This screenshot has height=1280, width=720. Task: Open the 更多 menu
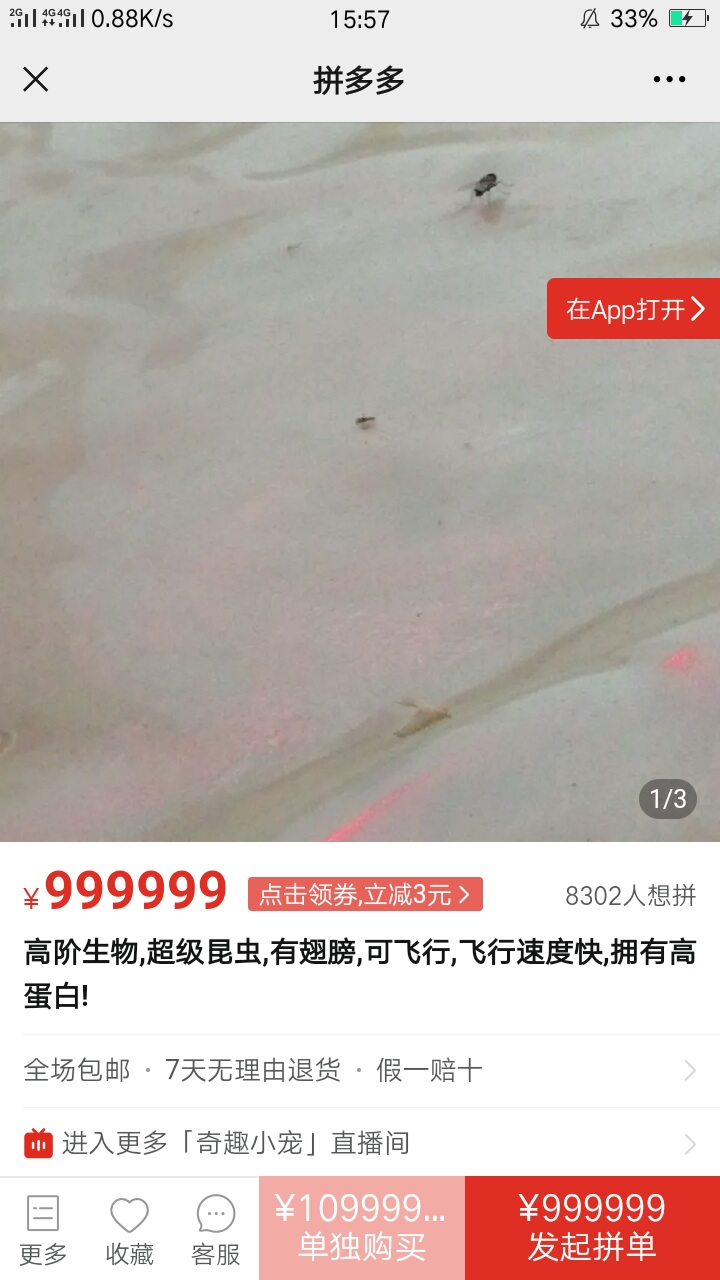43,1229
